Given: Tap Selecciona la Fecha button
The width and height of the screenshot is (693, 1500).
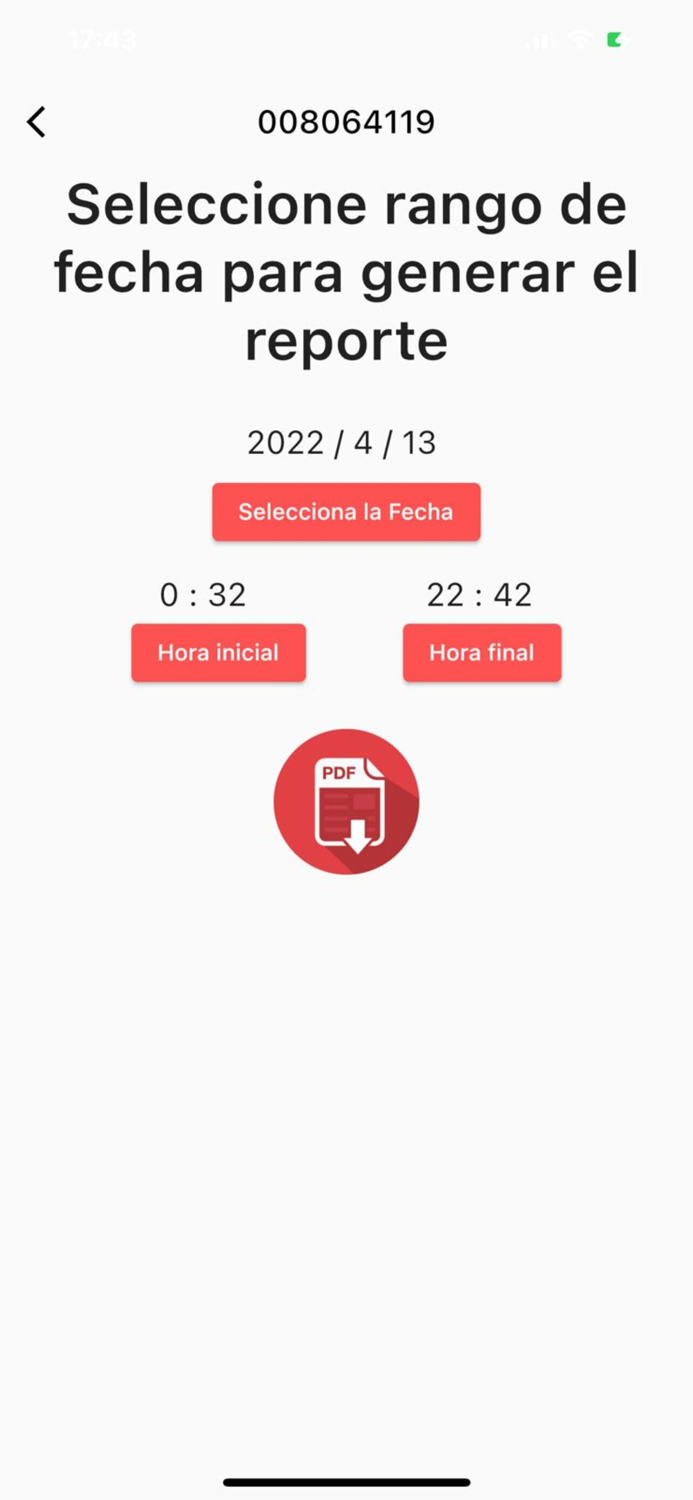Looking at the screenshot, I should 346,512.
